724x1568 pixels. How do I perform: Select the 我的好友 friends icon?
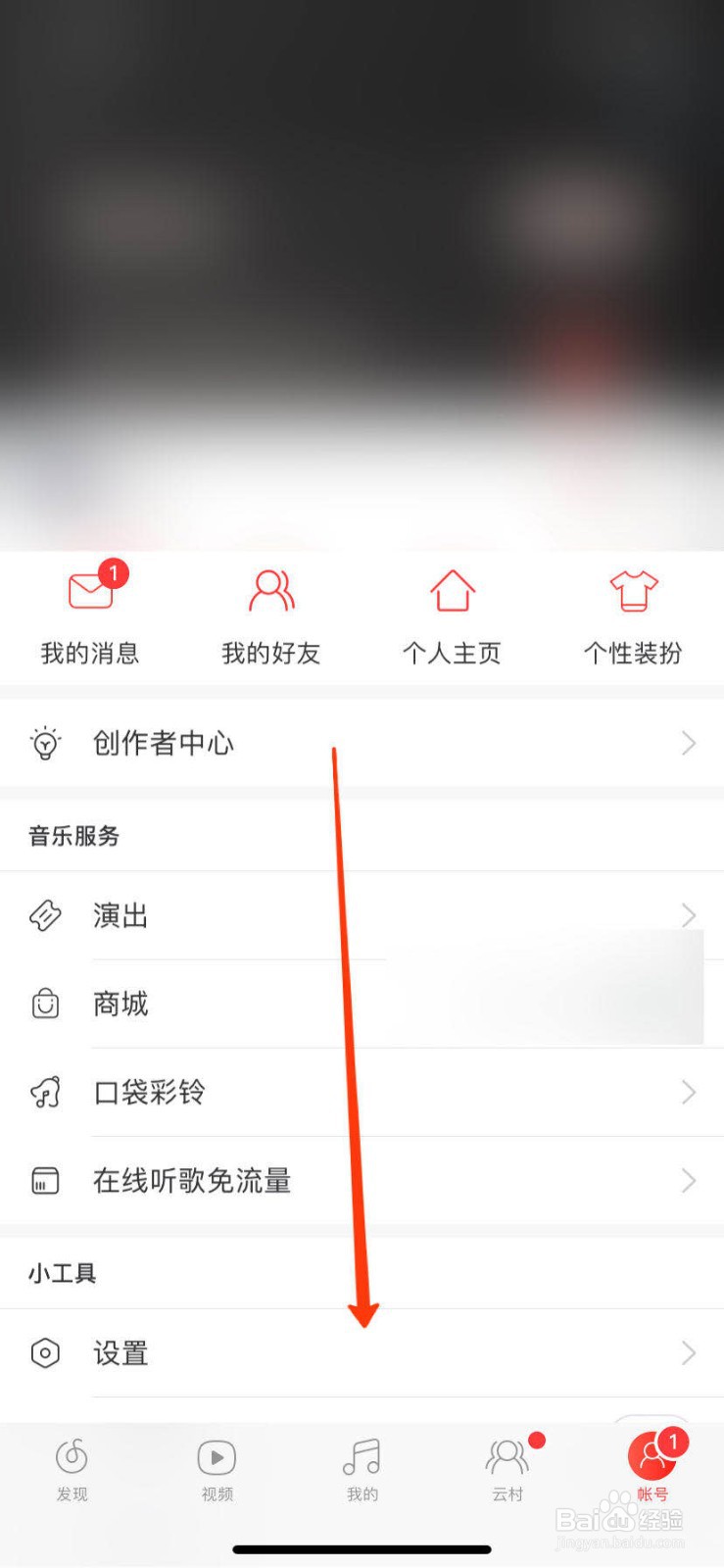[271, 589]
